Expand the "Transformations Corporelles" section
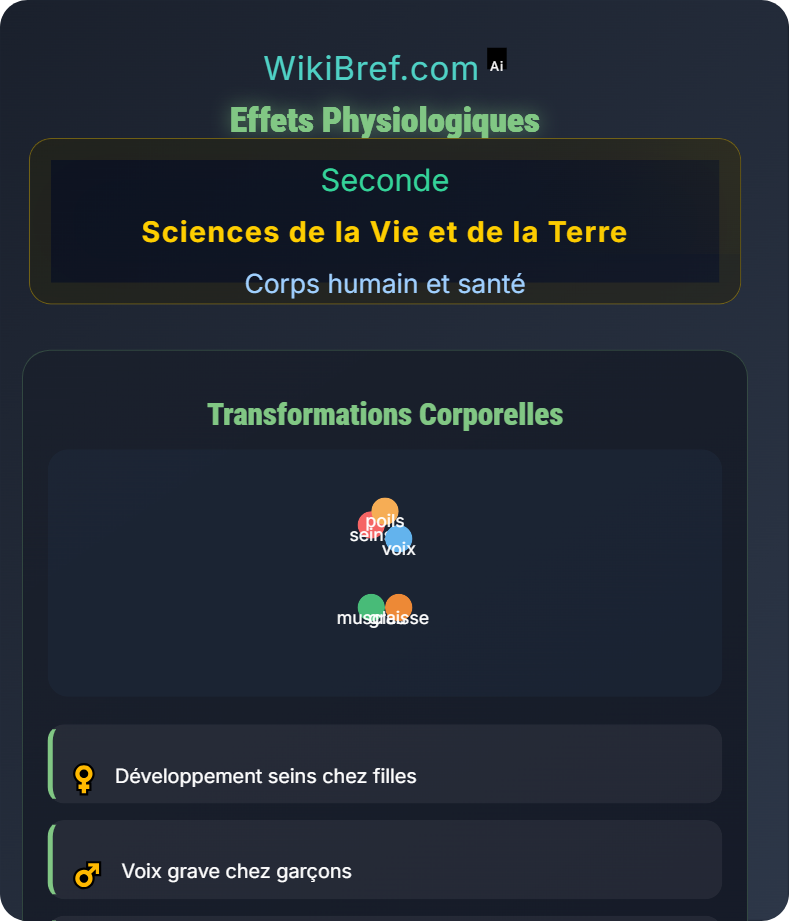This screenshot has width=789, height=921. coord(385,414)
